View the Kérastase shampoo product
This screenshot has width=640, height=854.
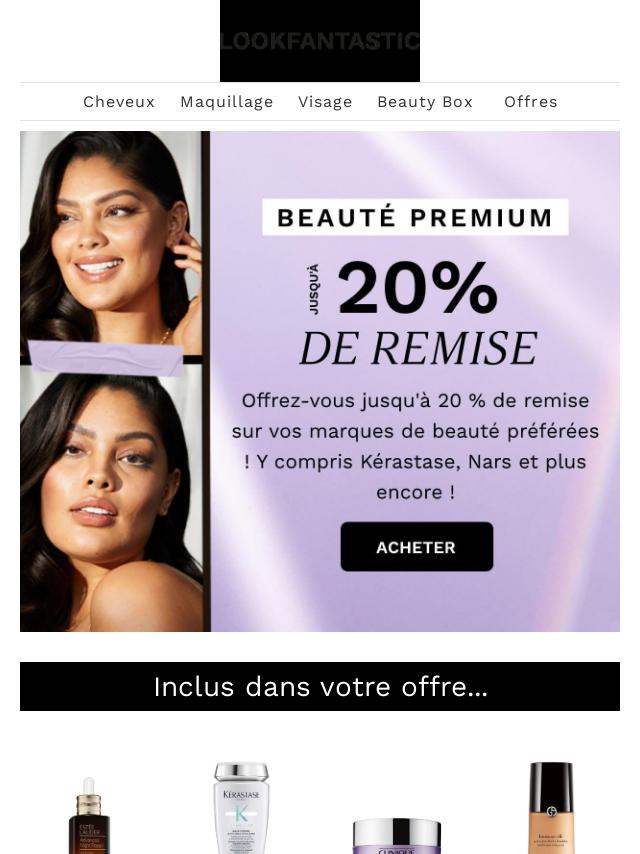241,808
